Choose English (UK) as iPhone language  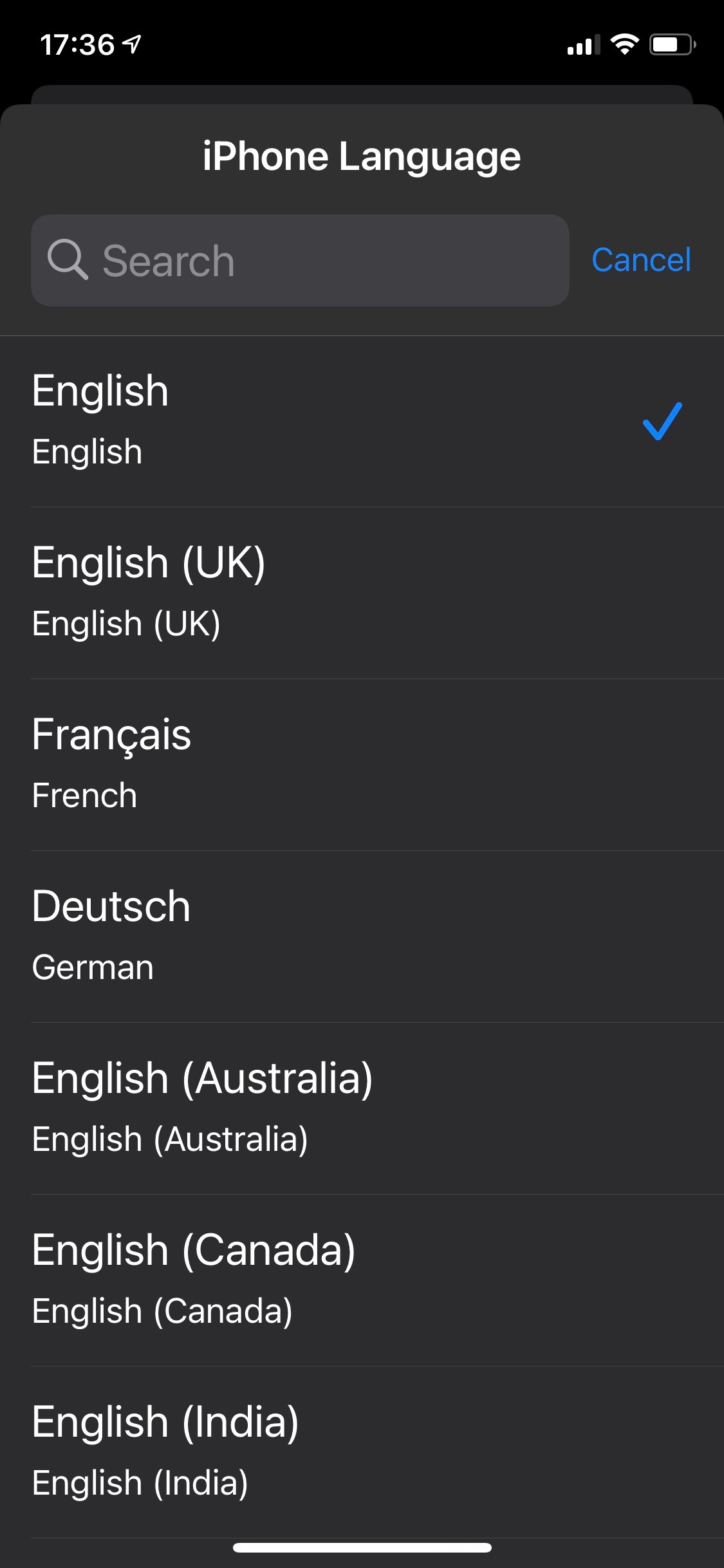click(360, 593)
